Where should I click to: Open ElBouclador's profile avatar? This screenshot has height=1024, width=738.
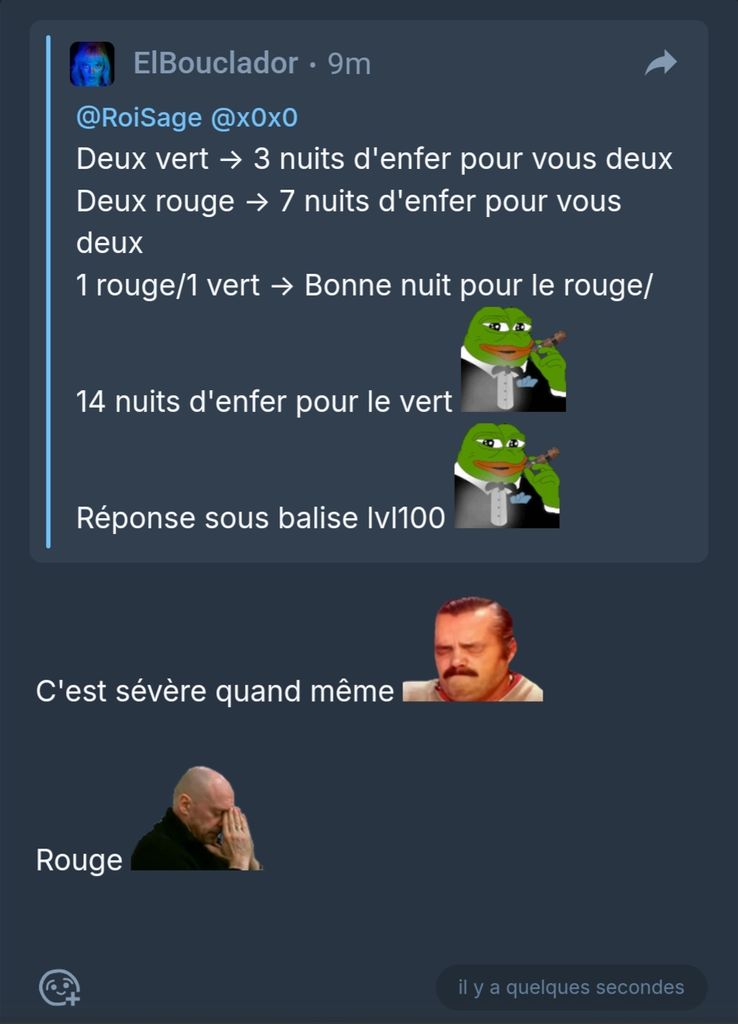tap(92, 64)
